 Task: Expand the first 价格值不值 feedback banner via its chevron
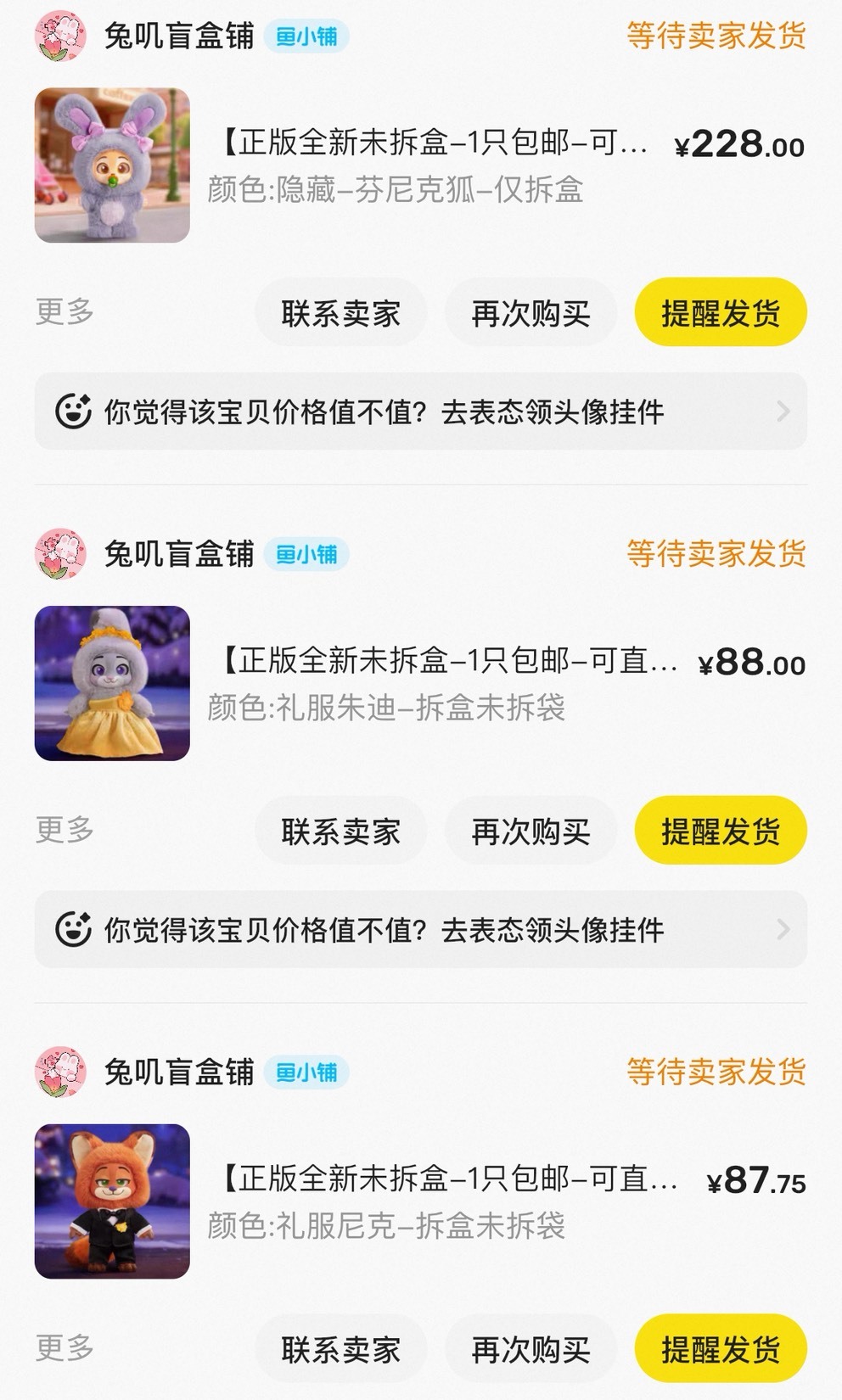click(x=785, y=410)
